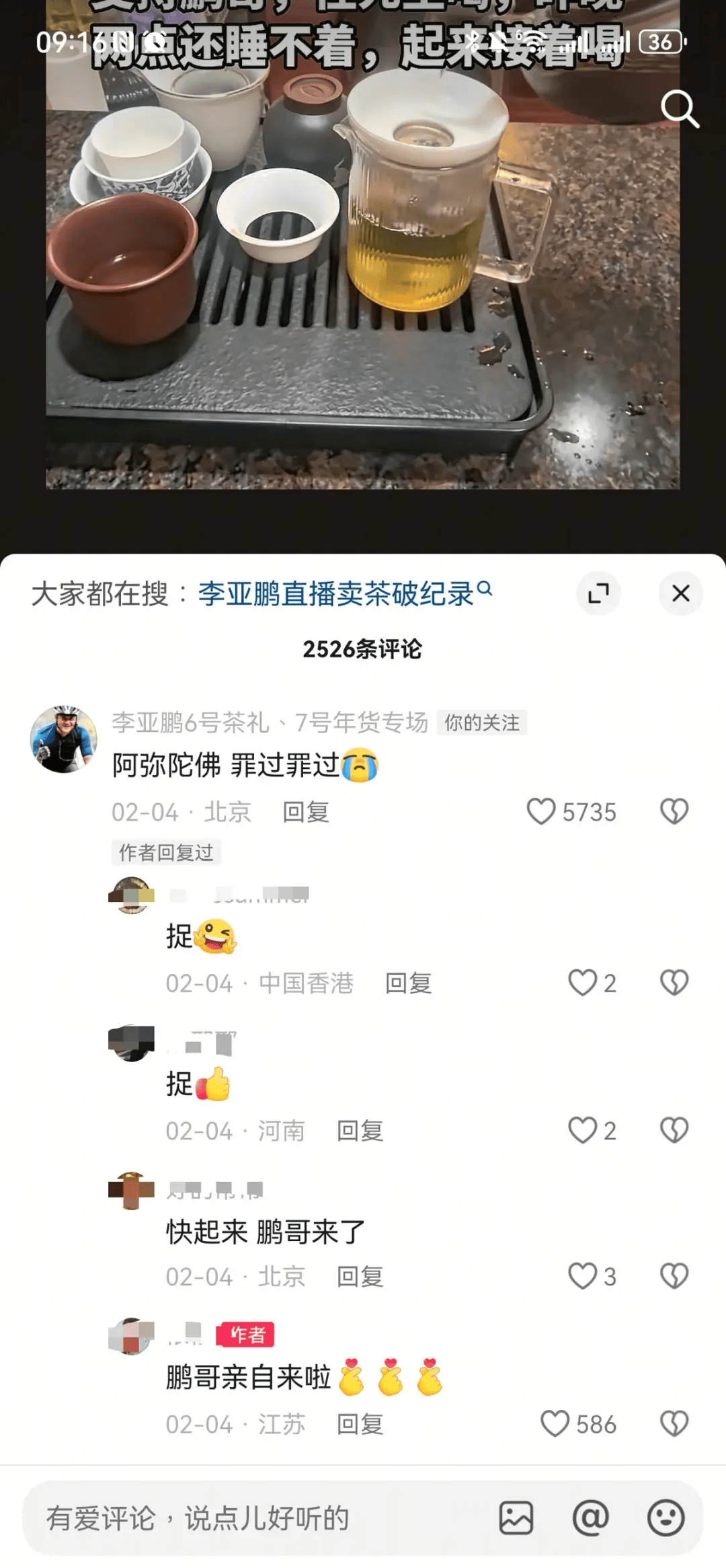Like the comment 快起来 鹏哥来了
This screenshot has width=726, height=1568.
(582, 1276)
